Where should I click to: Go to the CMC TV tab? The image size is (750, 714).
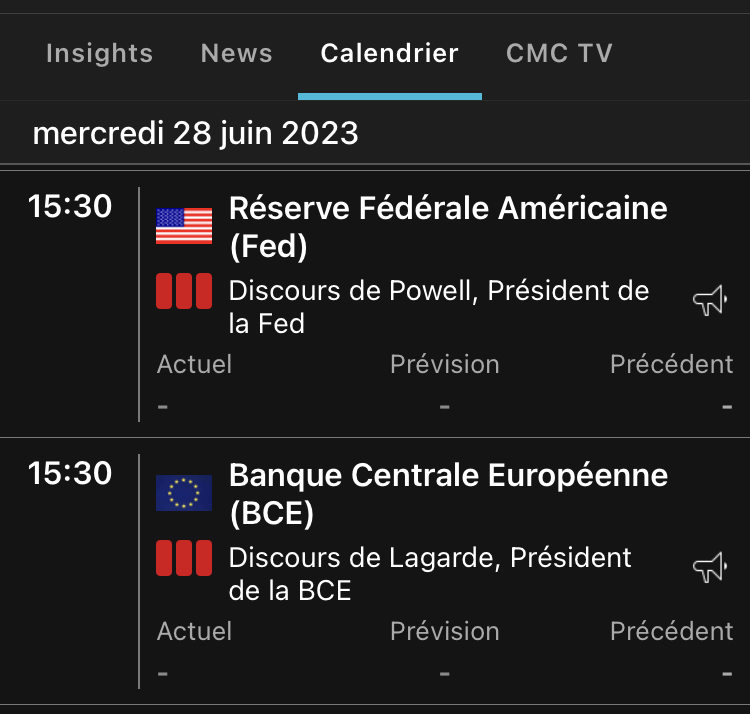tap(559, 53)
